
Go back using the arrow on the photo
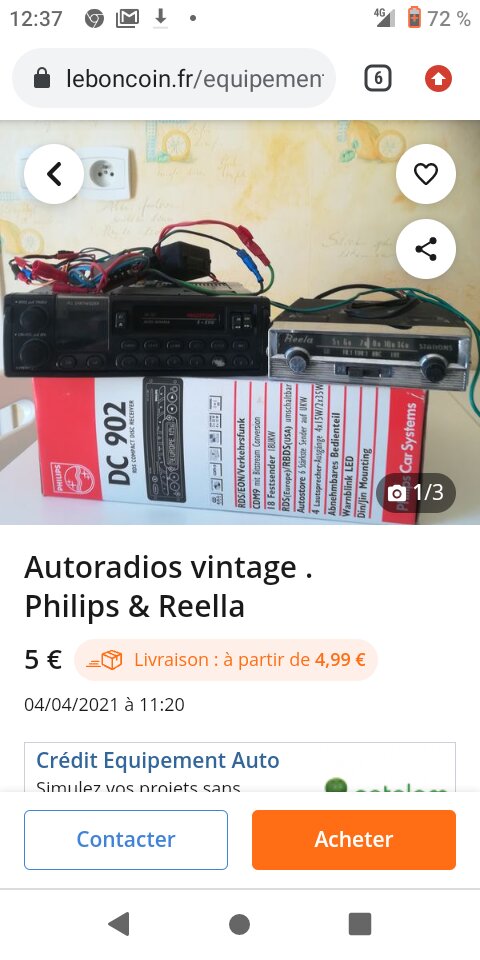coord(54,174)
